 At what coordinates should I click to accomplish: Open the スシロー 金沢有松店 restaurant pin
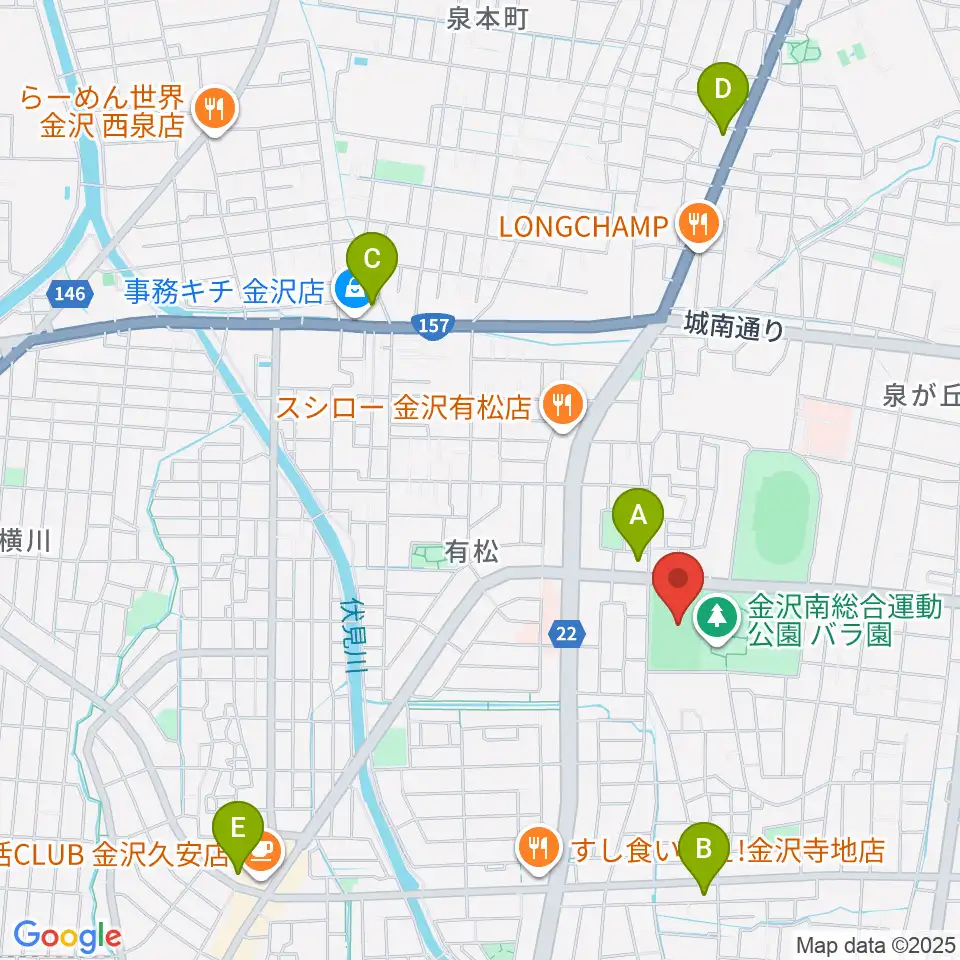(x=563, y=407)
